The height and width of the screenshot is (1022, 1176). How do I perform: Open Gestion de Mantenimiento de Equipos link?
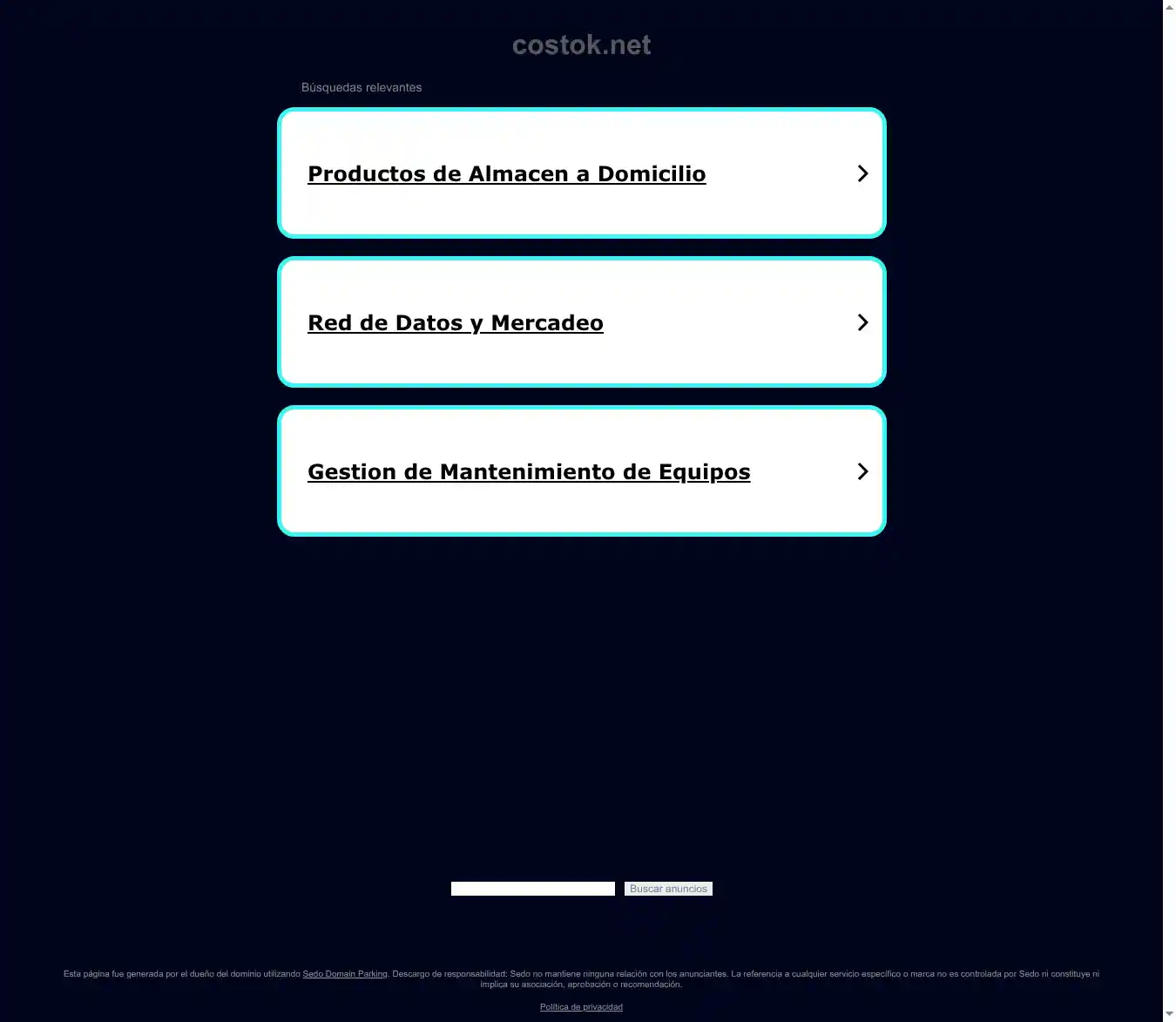pos(529,472)
